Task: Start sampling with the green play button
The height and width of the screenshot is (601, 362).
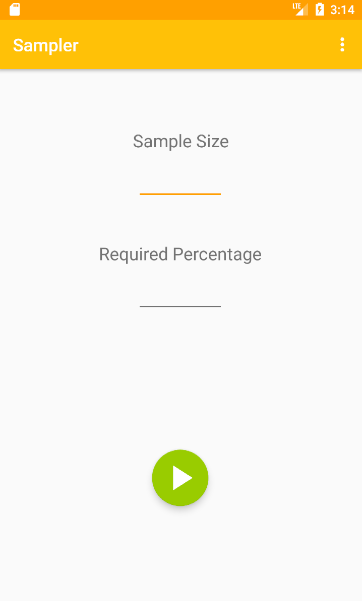Action: [x=180, y=478]
